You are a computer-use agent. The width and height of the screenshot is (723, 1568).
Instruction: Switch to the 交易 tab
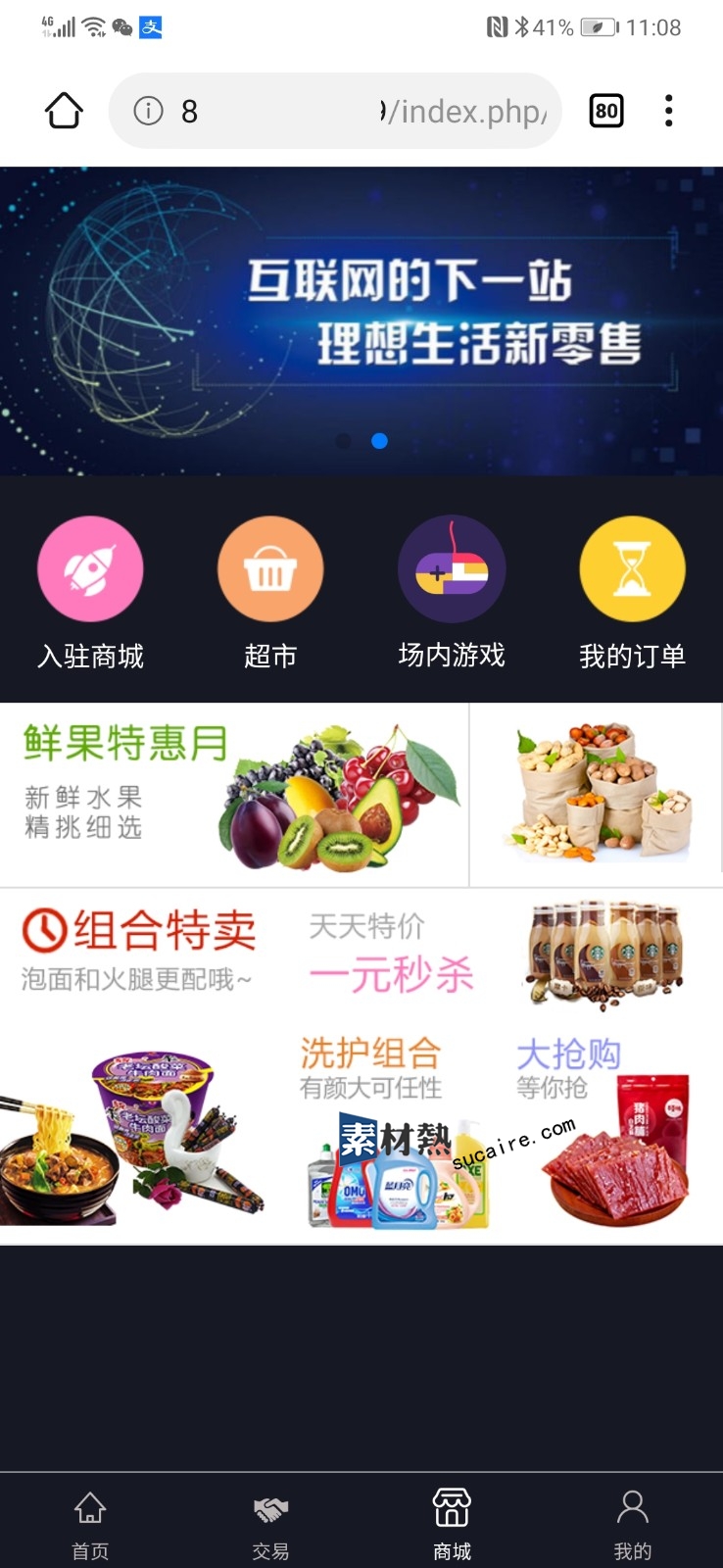tap(270, 1524)
